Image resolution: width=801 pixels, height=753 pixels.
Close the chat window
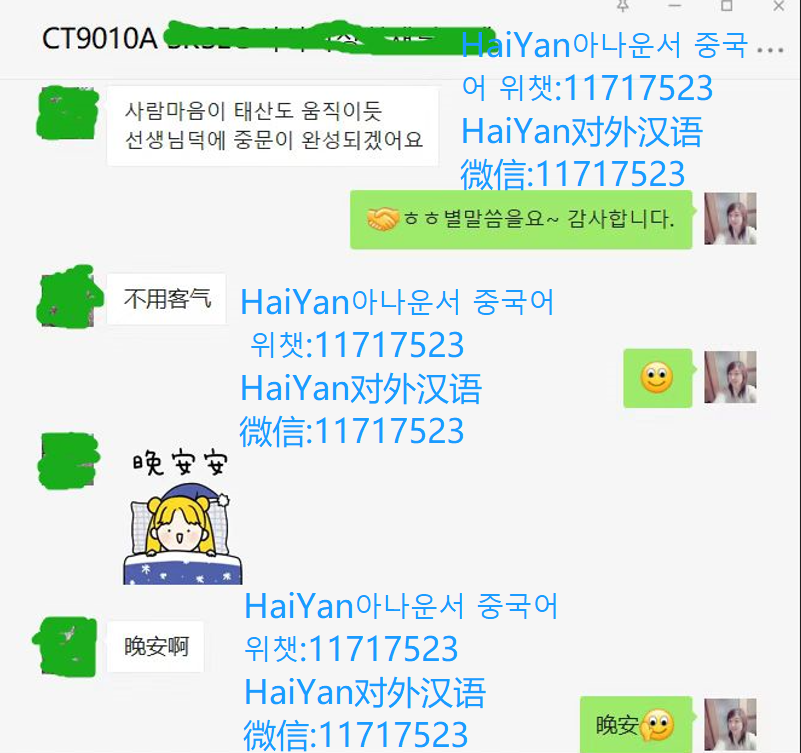point(778,5)
